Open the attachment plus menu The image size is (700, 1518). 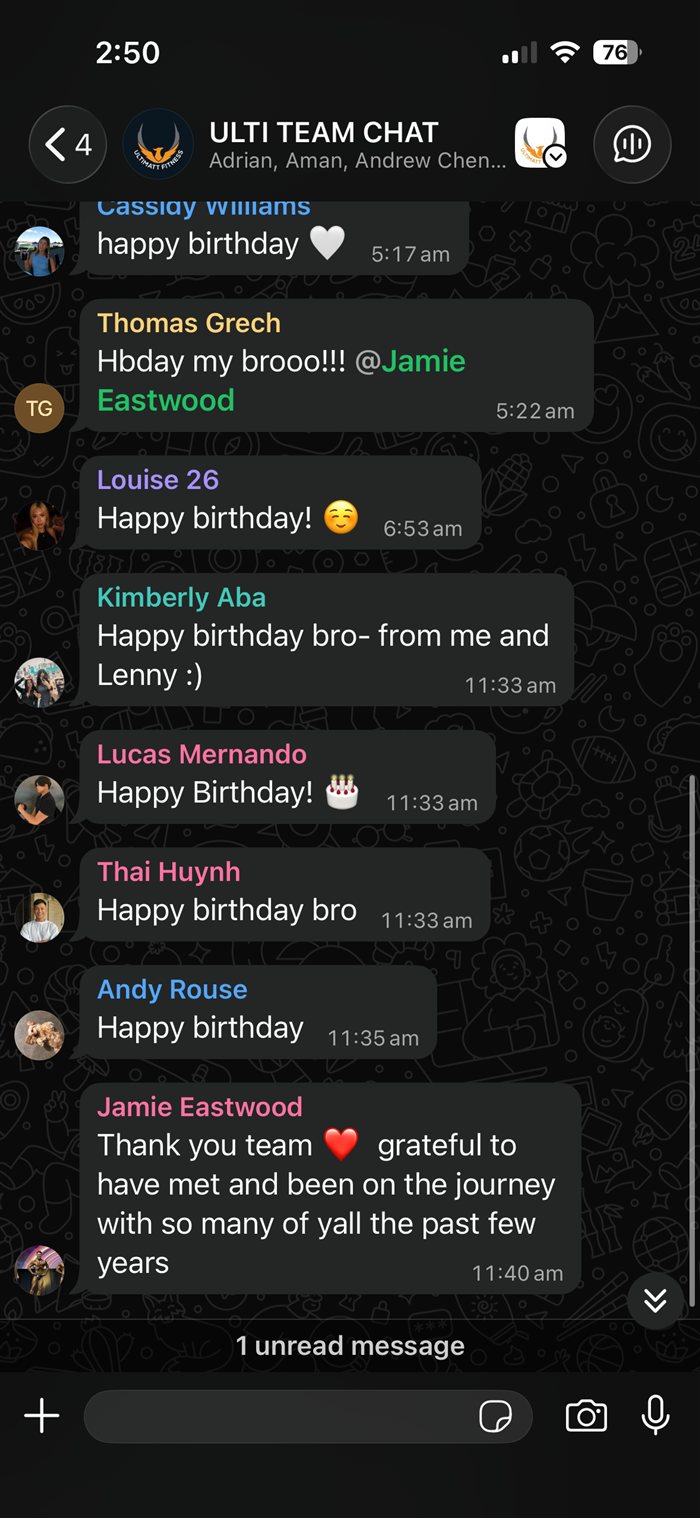(x=42, y=1416)
